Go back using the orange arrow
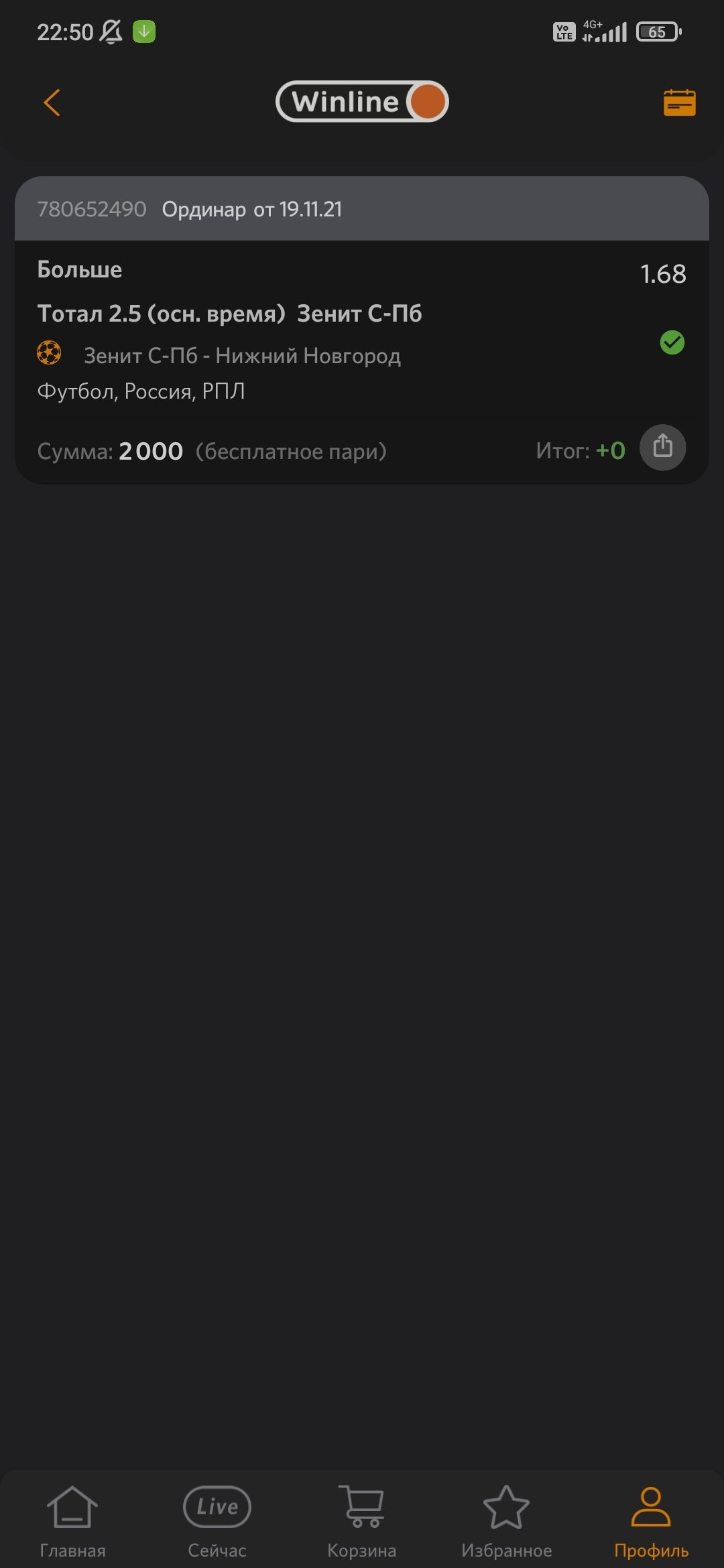 pyautogui.click(x=52, y=103)
